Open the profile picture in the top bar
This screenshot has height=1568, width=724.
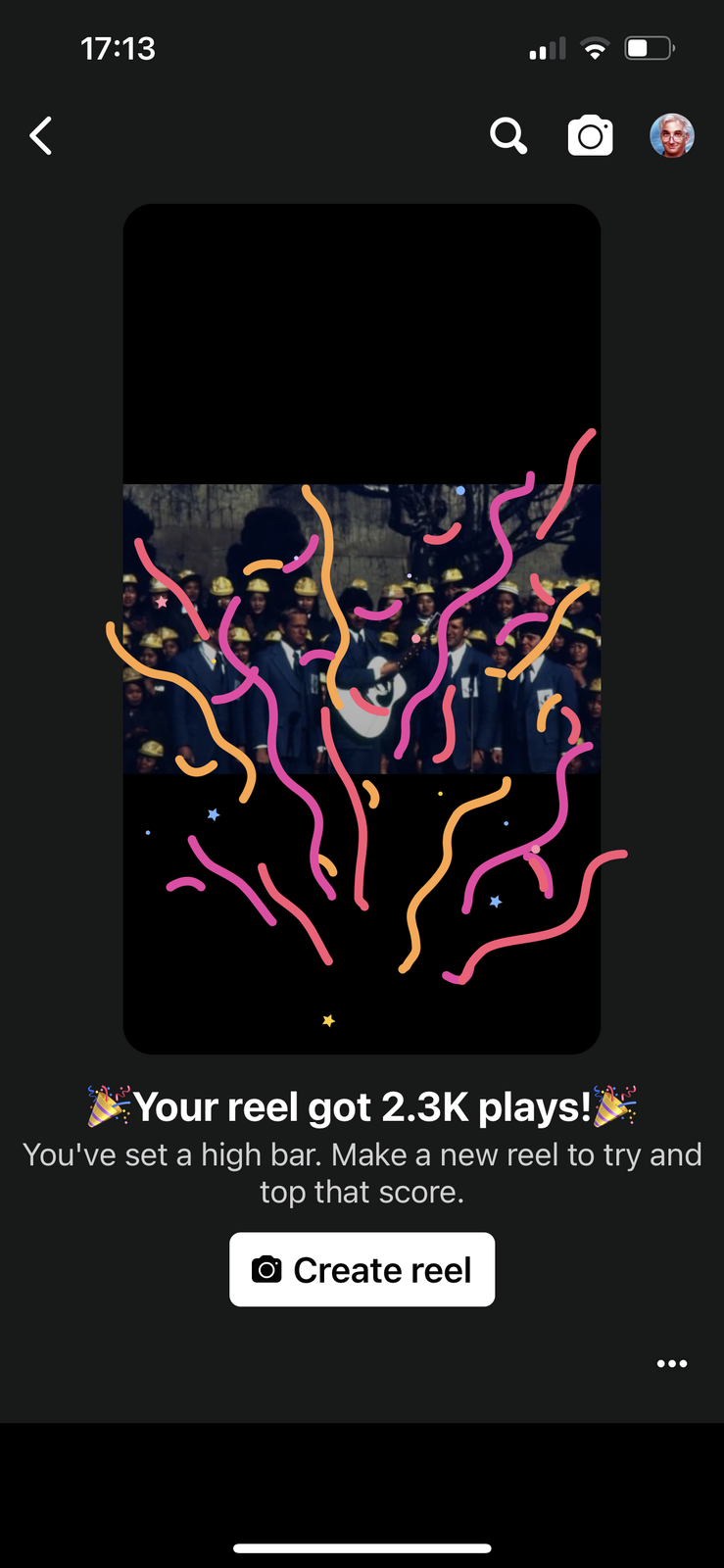[672, 135]
